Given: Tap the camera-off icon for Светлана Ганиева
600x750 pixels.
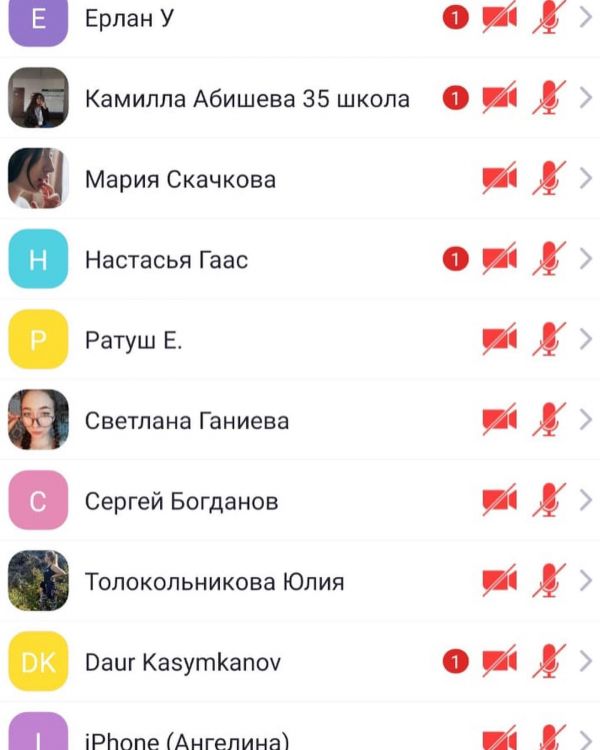Looking at the screenshot, I should point(500,420).
